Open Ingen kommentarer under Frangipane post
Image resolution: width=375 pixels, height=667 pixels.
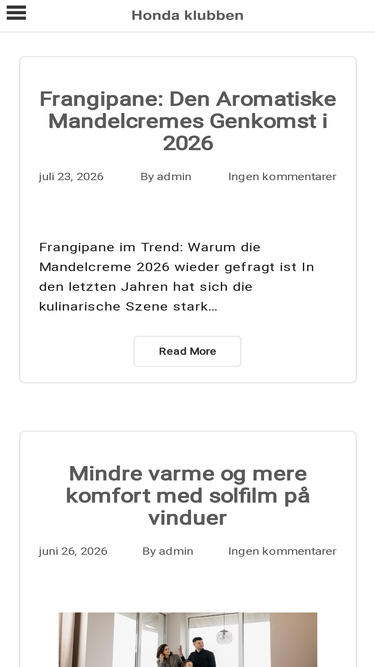pyautogui.click(x=282, y=177)
